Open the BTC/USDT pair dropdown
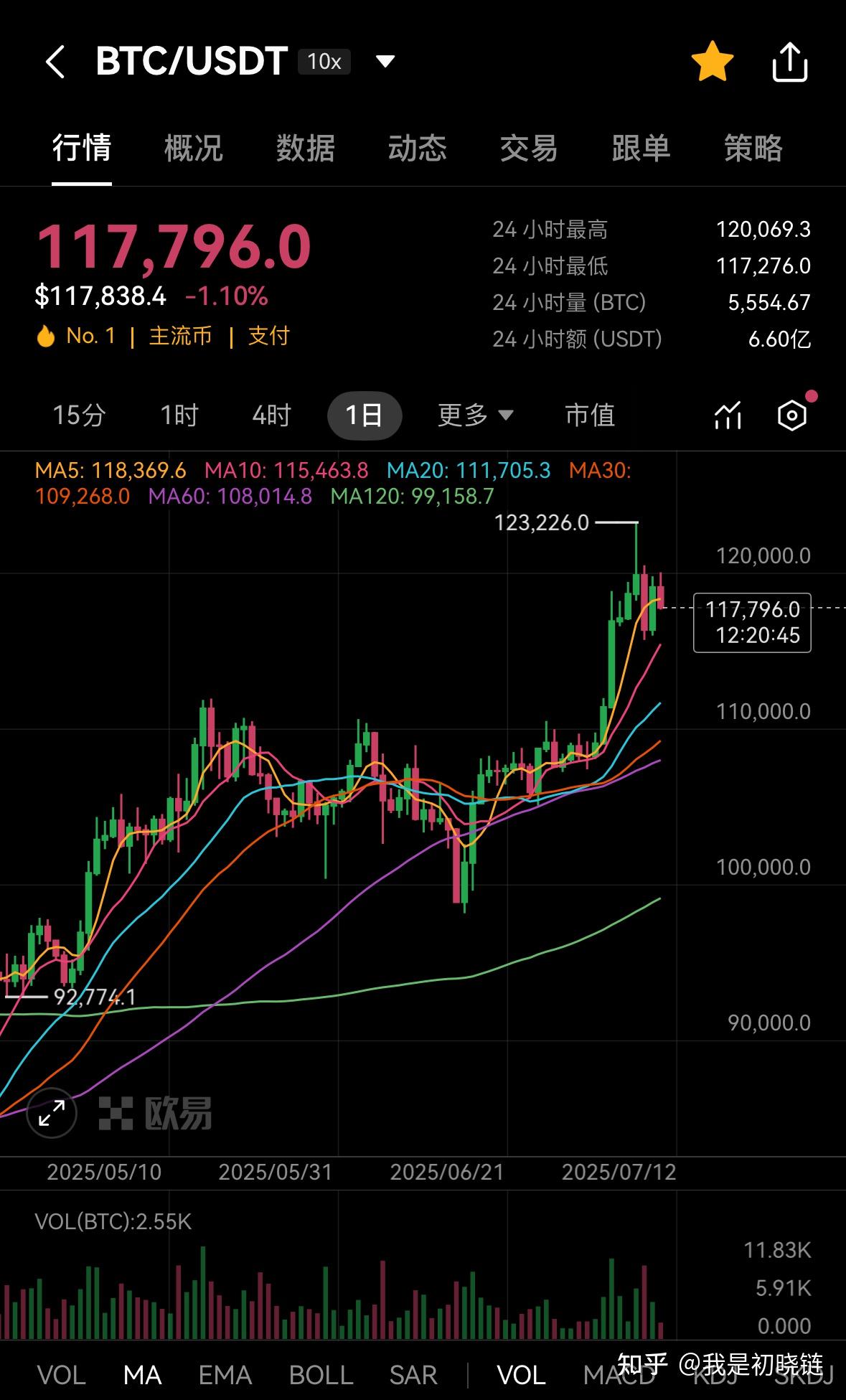The image size is (846, 1400). click(385, 63)
